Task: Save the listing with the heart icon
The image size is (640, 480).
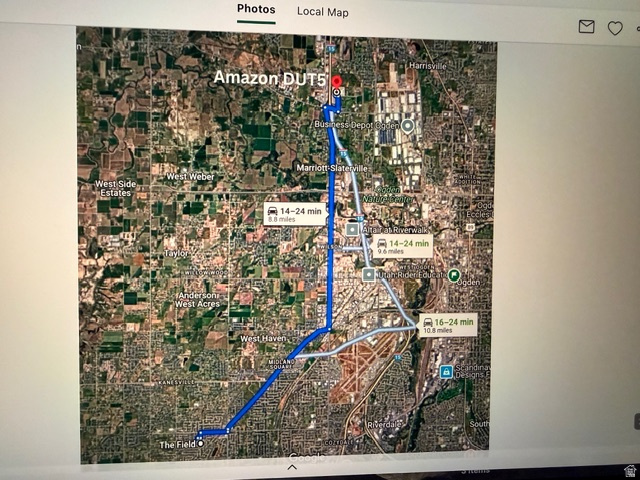Action: pos(615,28)
